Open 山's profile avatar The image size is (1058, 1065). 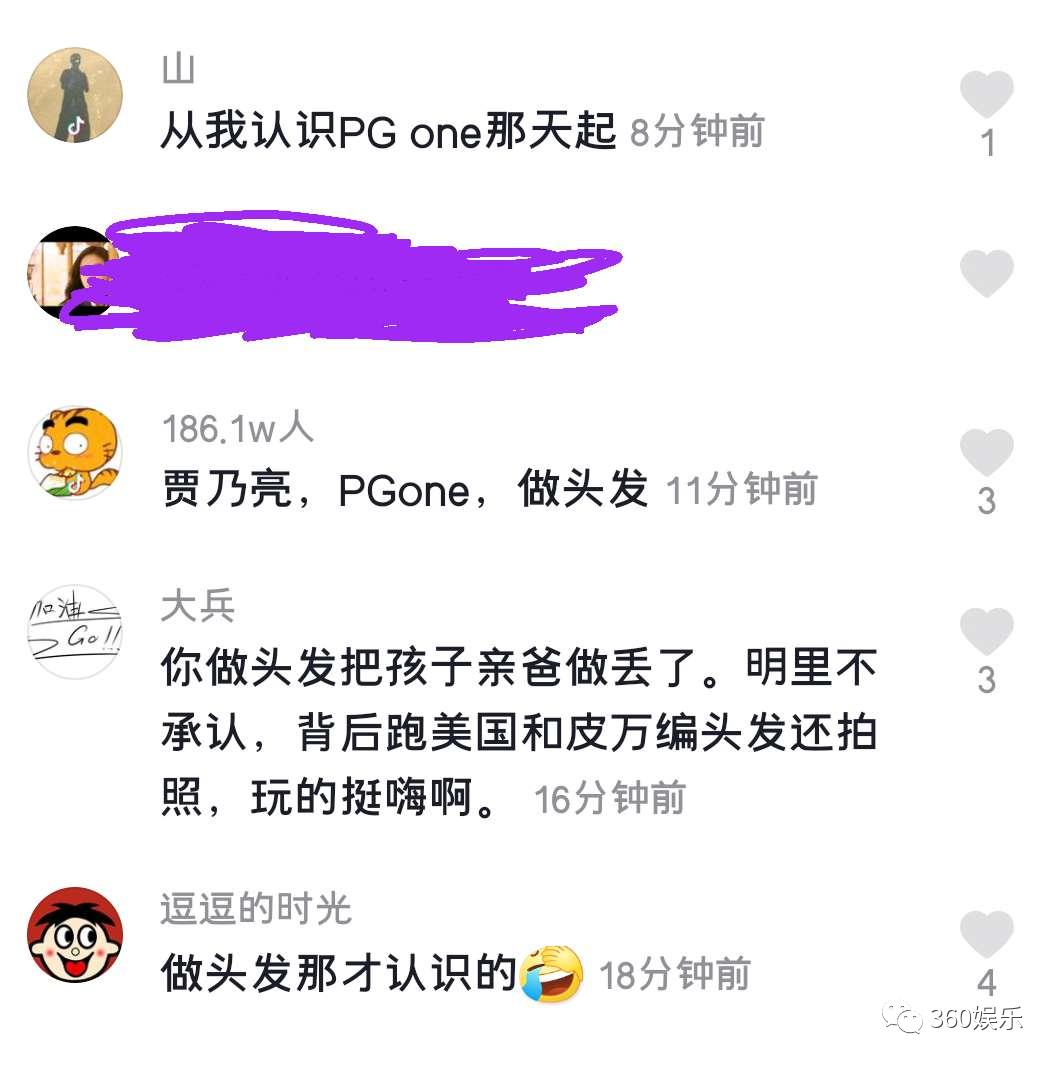pos(75,95)
